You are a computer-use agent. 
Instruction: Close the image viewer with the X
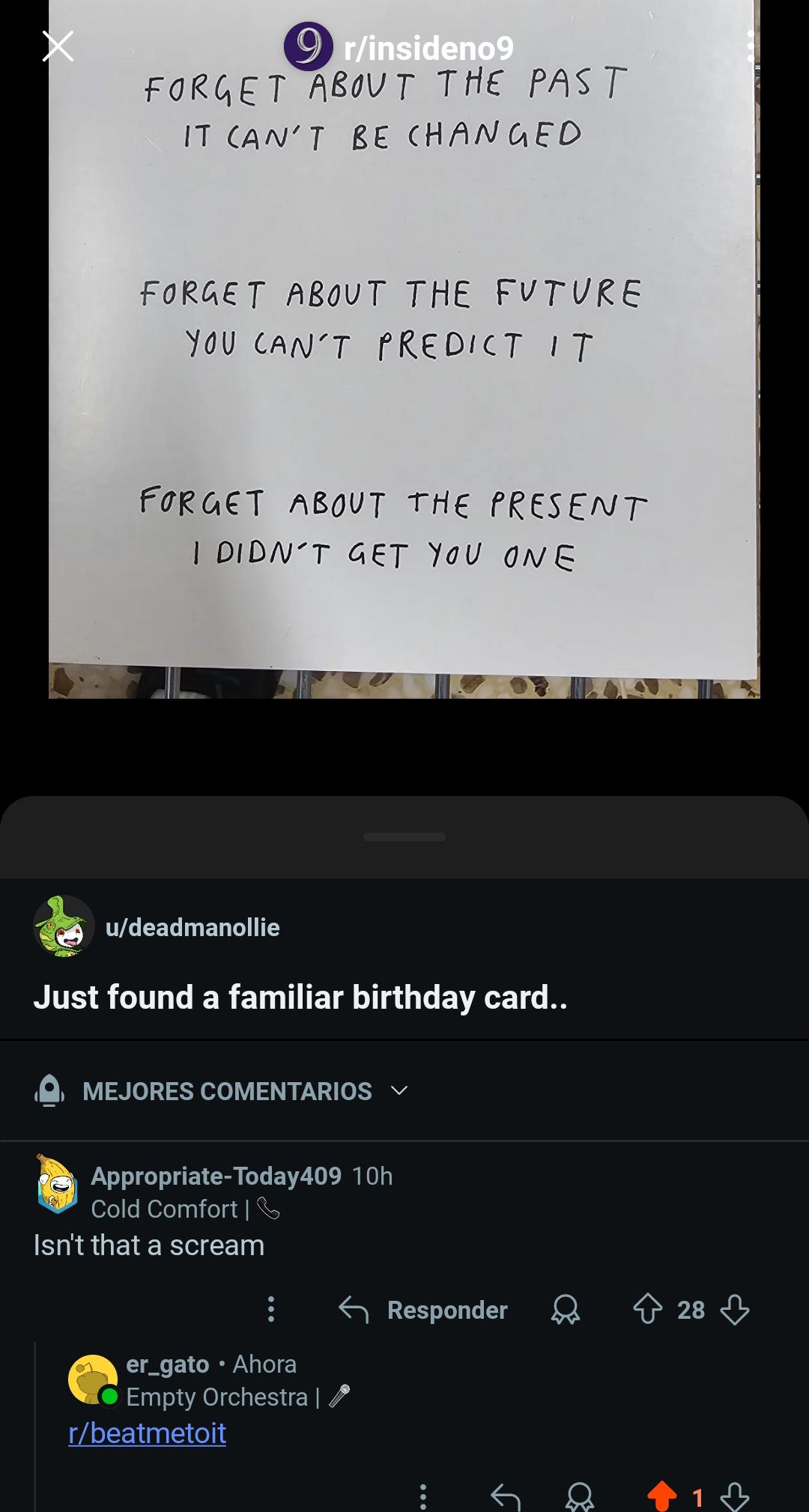58,46
